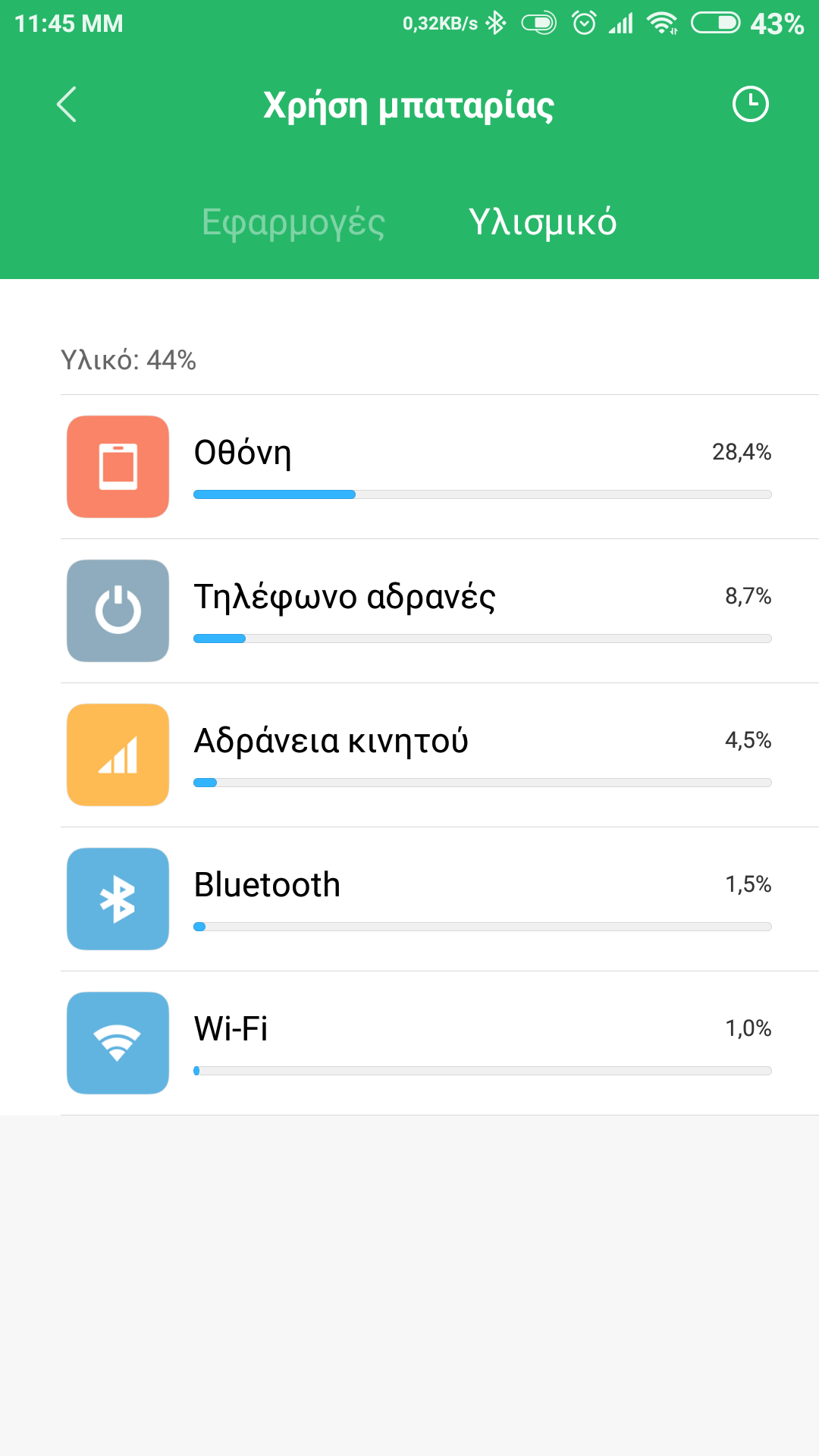Image resolution: width=819 pixels, height=1456 pixels.
Task: Open the battery history clock icon
Action: 751,104
